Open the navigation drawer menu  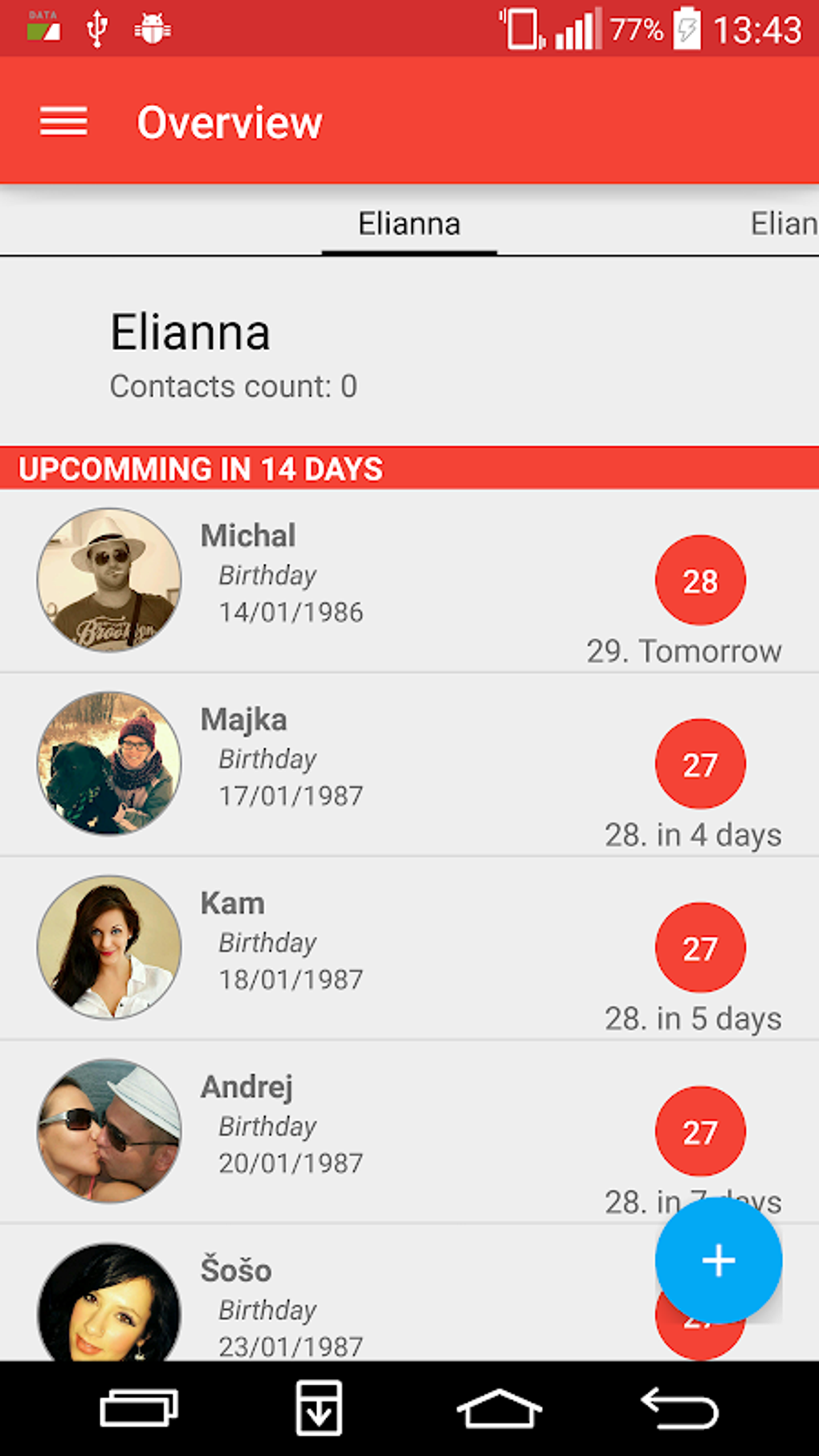[x=63, y=122]
